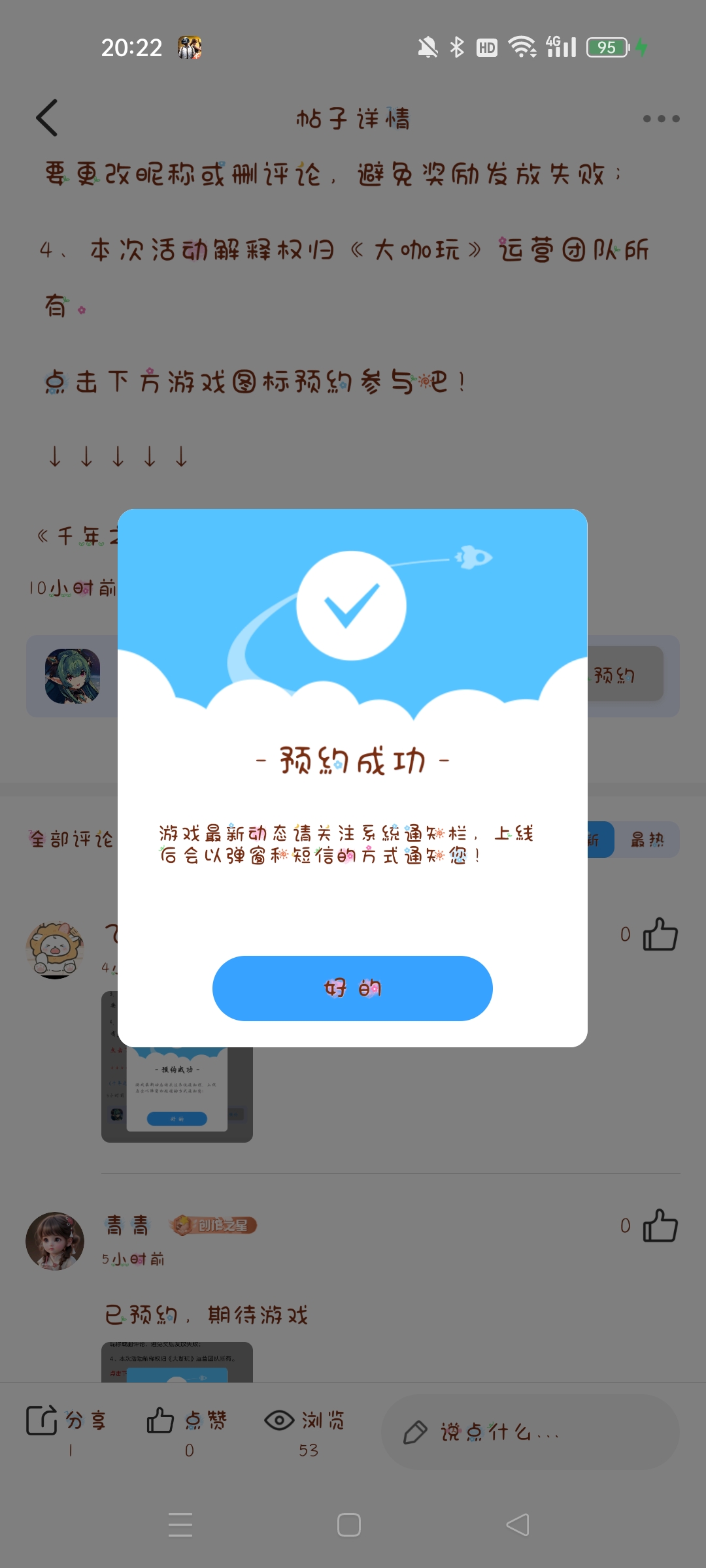The image size is (706, 1568).
Task: Tap the system back navigation button
Action: point(518,1525)
